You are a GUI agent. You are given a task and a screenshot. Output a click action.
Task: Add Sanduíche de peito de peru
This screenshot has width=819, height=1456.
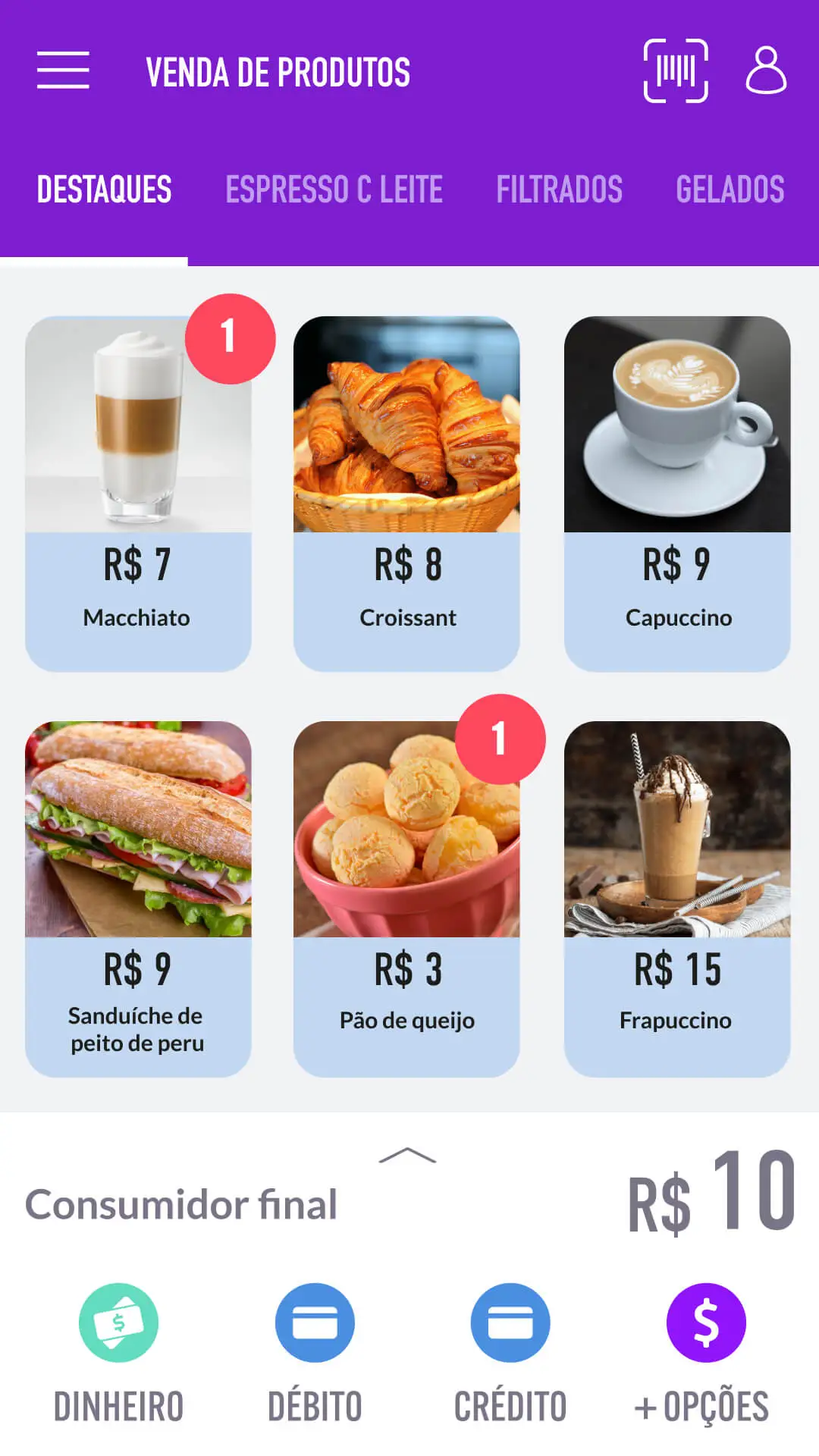[138, 899]
